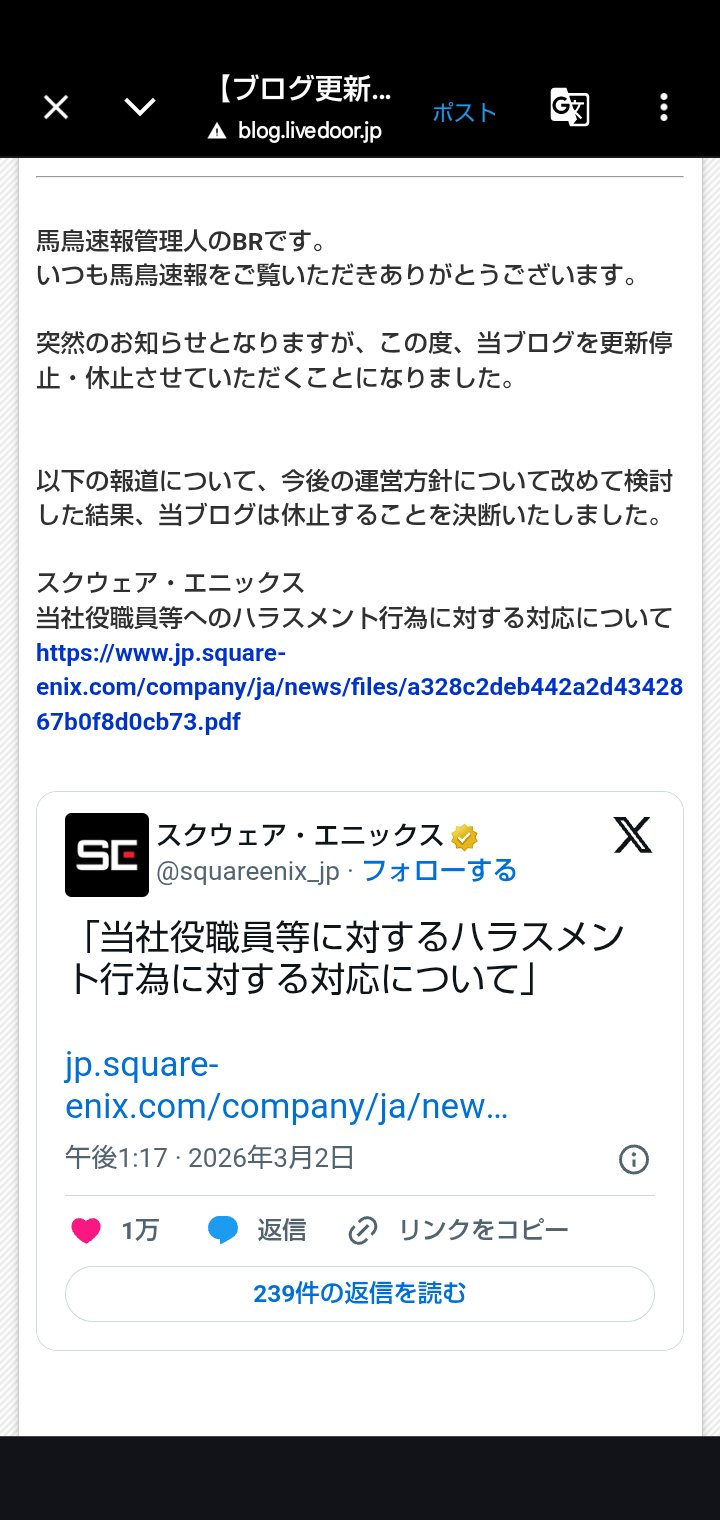Open the @squareenix_jp profile handle
This screenshot has height=1520, width=720.
247,871
